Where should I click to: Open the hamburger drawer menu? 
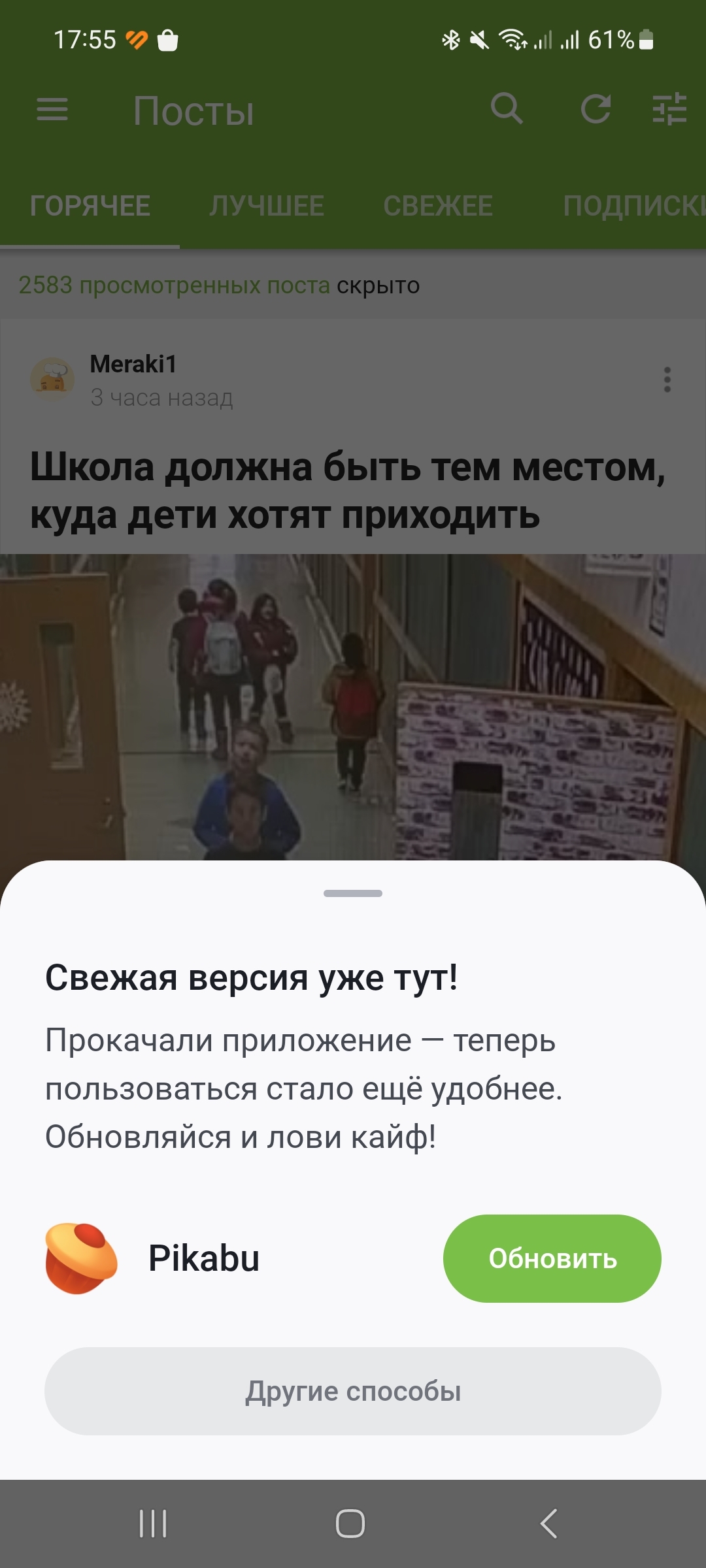[x=52, y=109]
